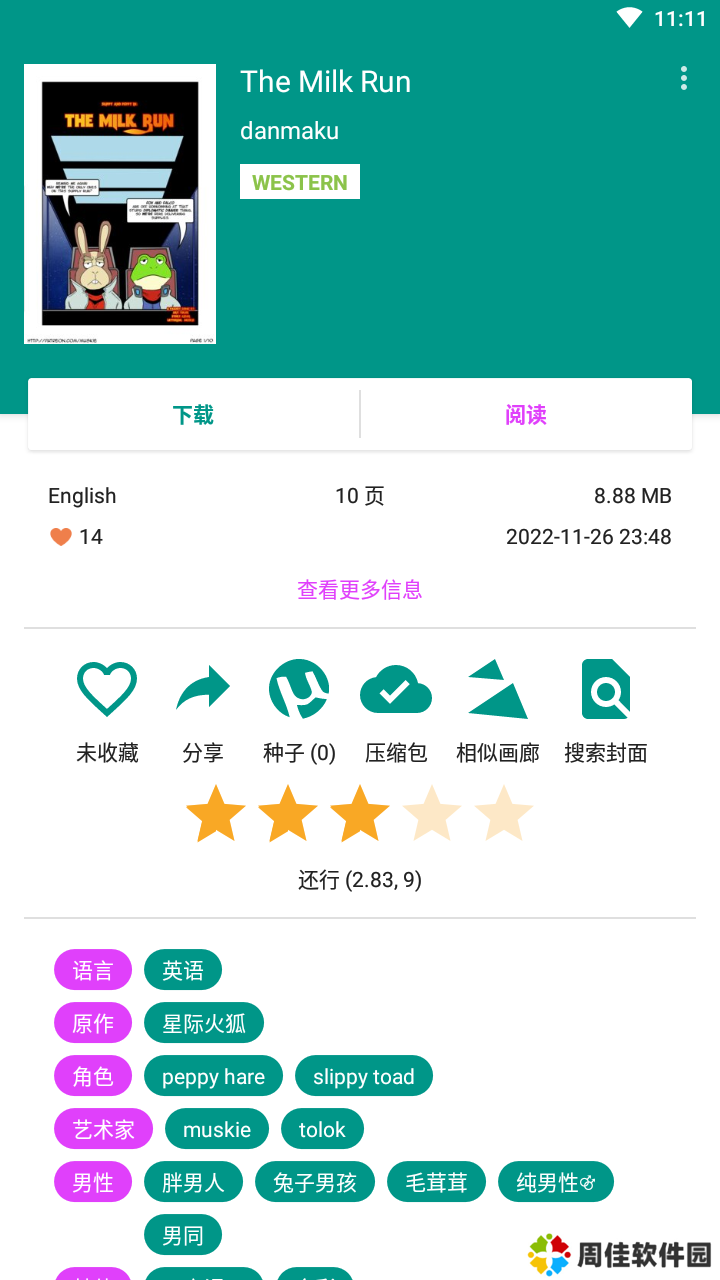720x1280 pixels.
Task: Search by cover using 搜索封面
Action: (606, 709)
